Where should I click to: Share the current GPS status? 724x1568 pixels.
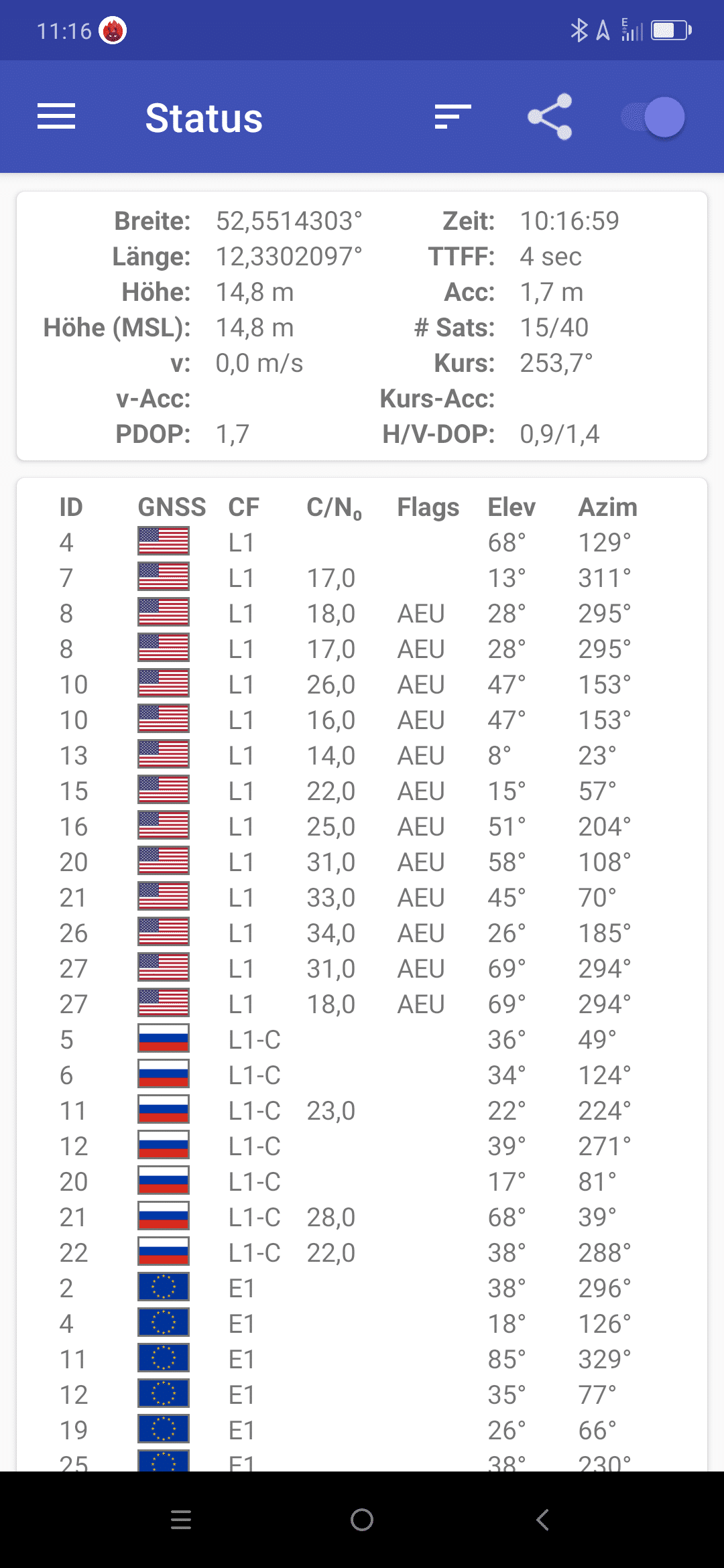(550, 117)
